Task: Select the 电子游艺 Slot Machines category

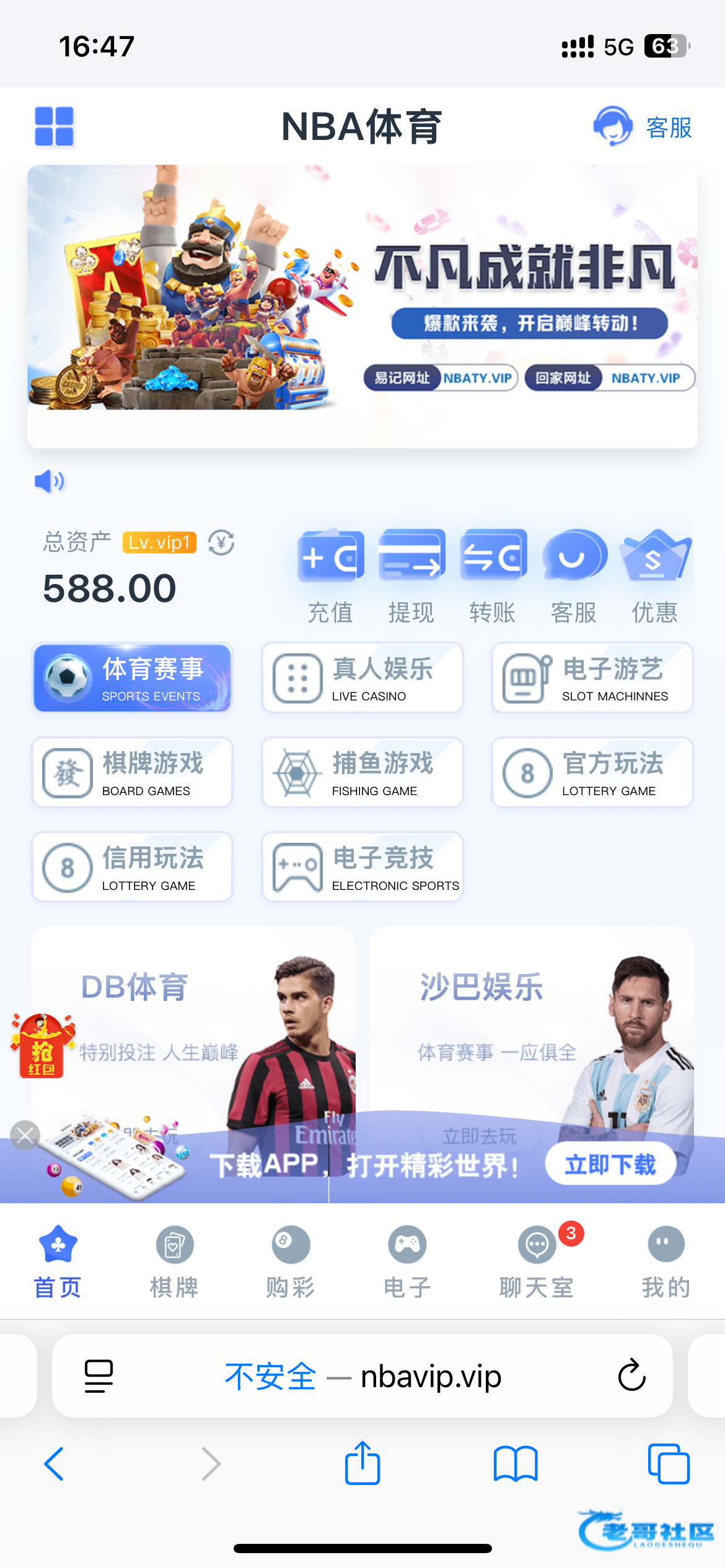Action: [592, 677]
